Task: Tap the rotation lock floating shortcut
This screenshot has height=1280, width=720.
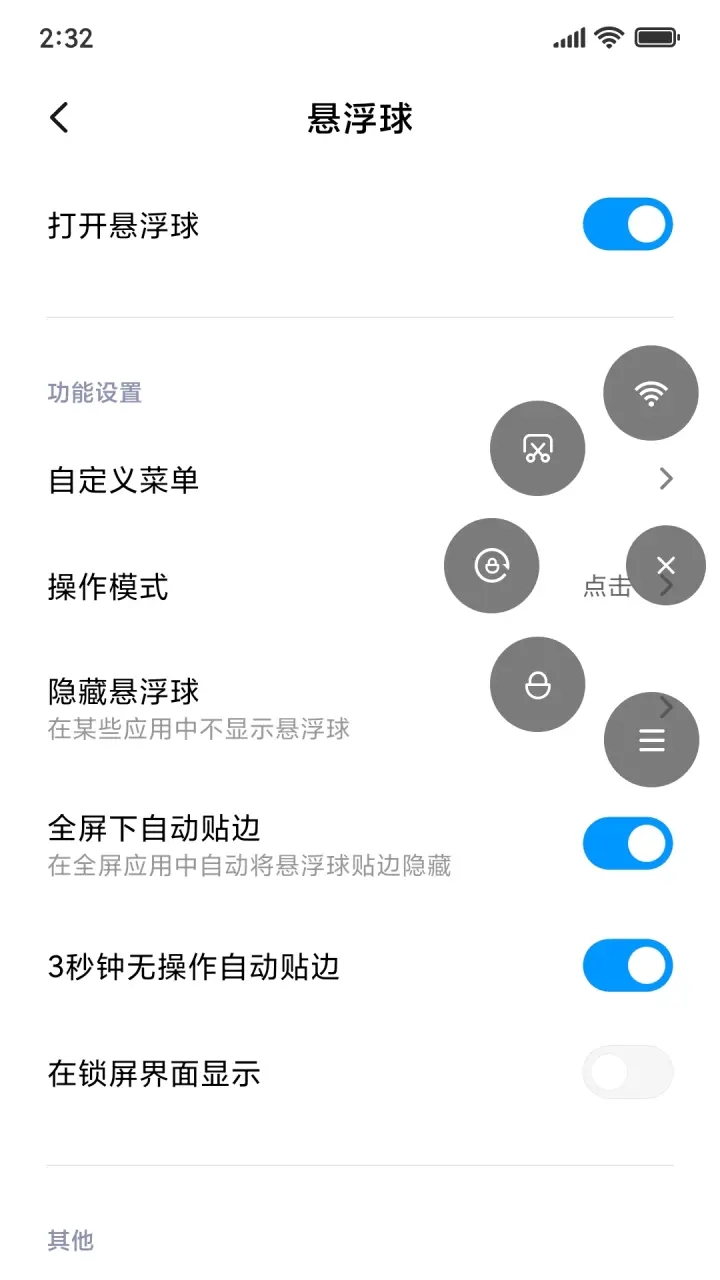Action: pyautogui.click(x=491, y=566)
